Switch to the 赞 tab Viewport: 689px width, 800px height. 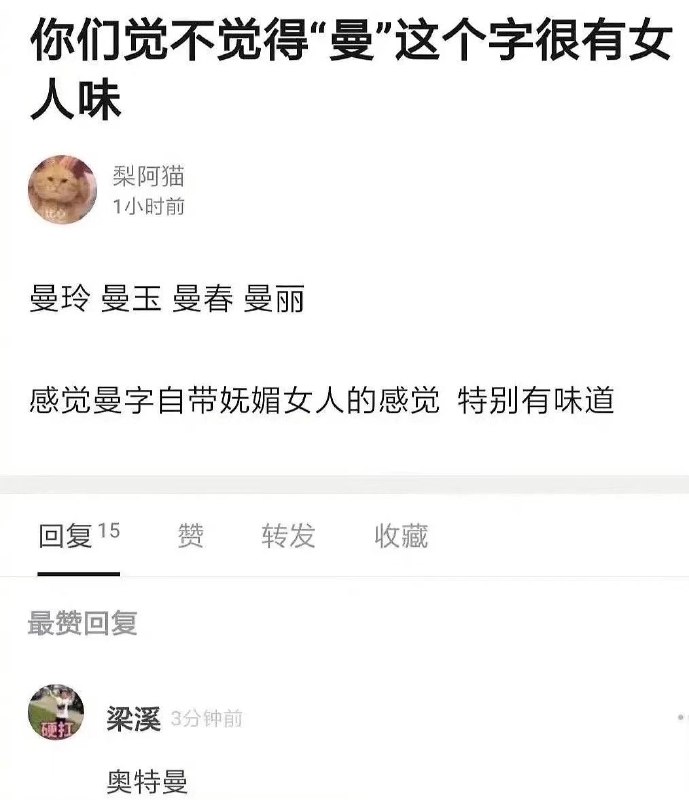point(190,536)
